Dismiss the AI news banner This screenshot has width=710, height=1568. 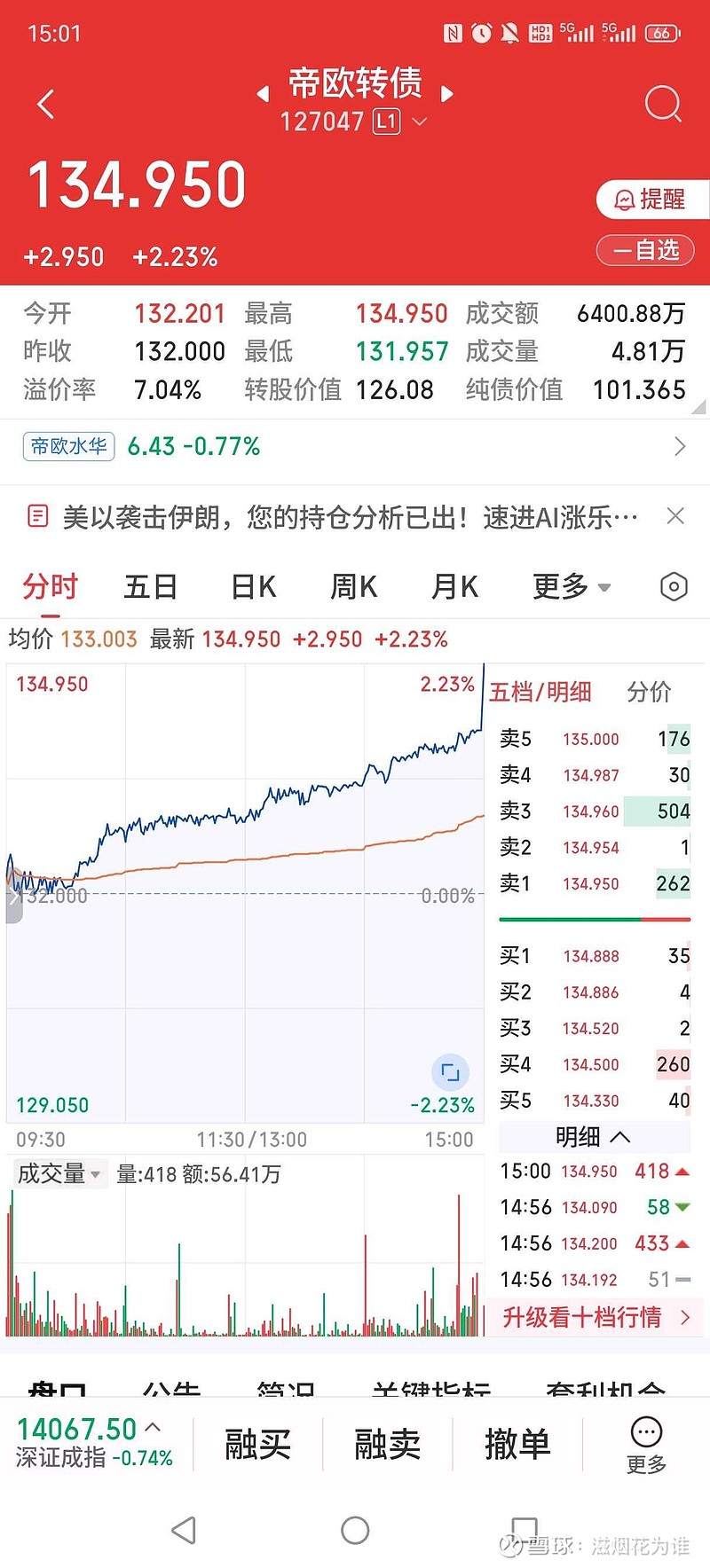[x=675, y=516]
